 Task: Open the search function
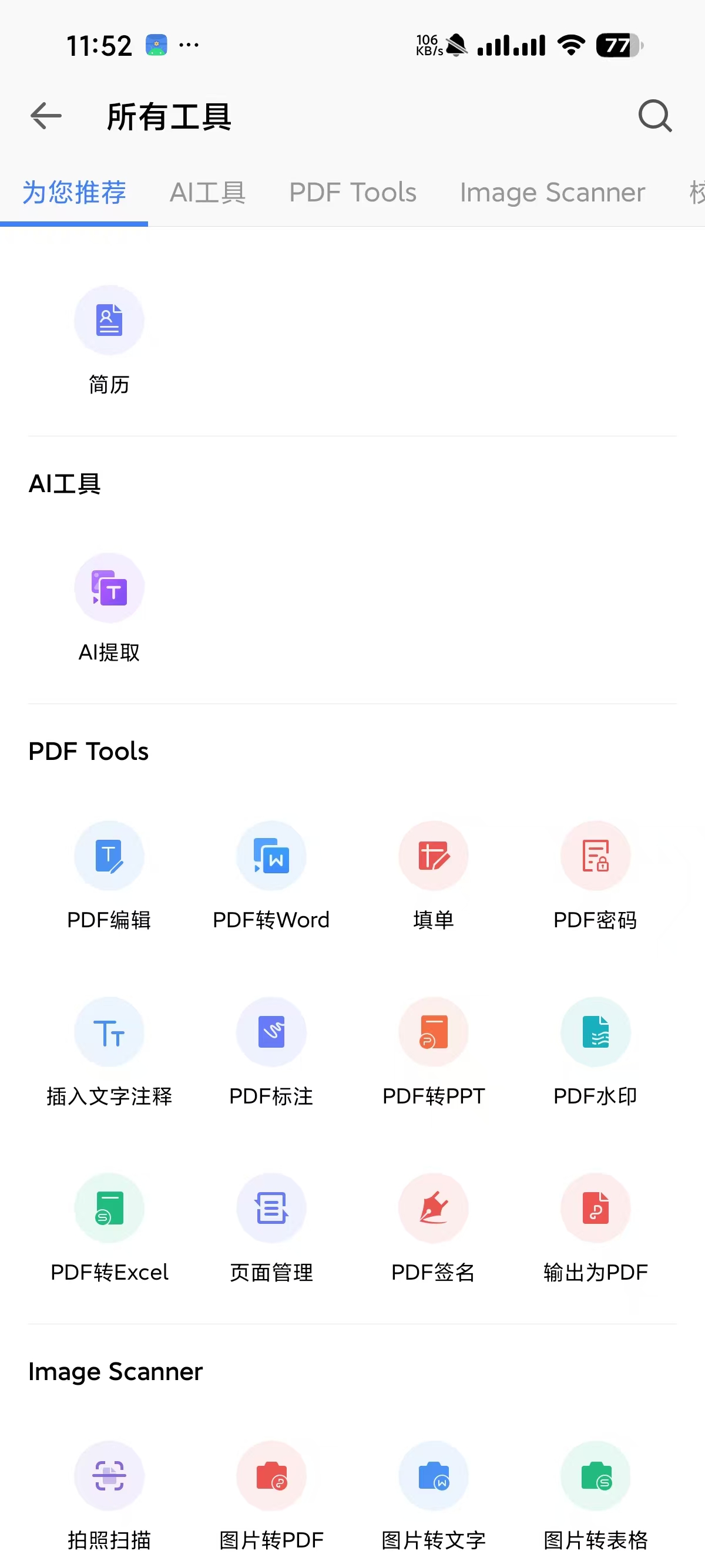click(x=656, y=116)
